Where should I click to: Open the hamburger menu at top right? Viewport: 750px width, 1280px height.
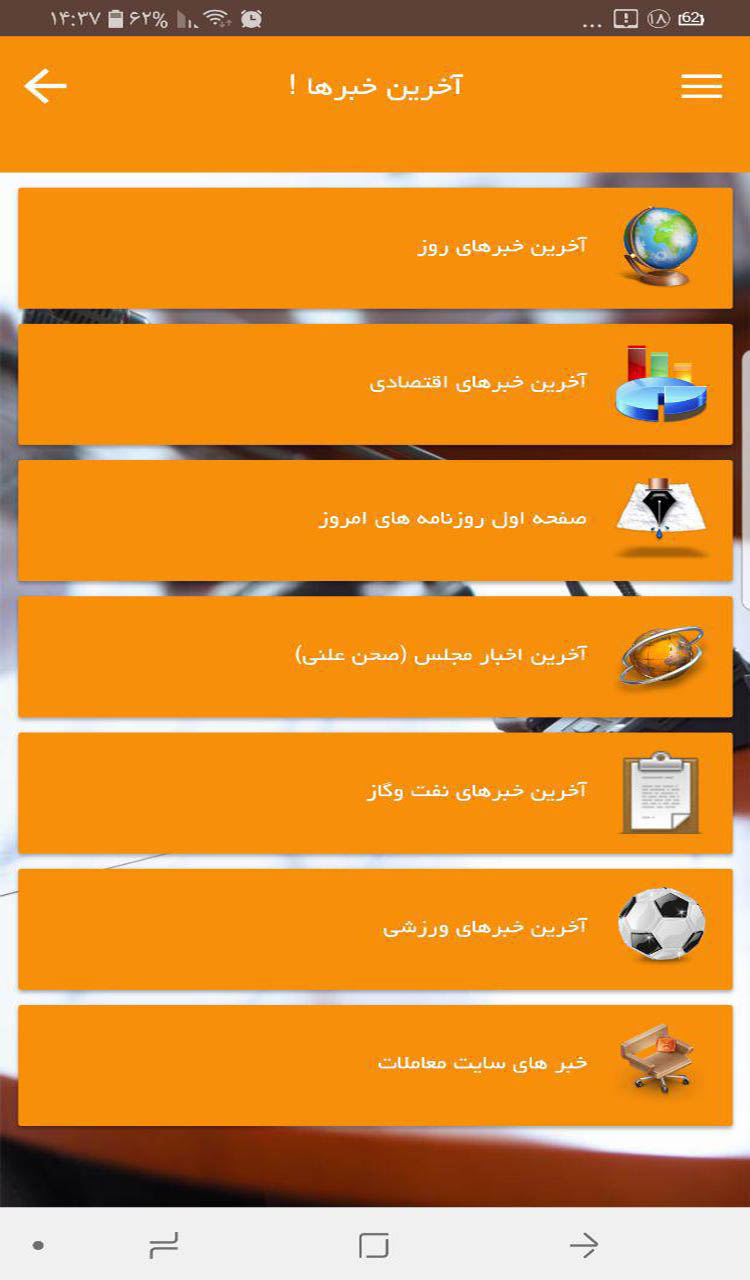coord(700,87)
